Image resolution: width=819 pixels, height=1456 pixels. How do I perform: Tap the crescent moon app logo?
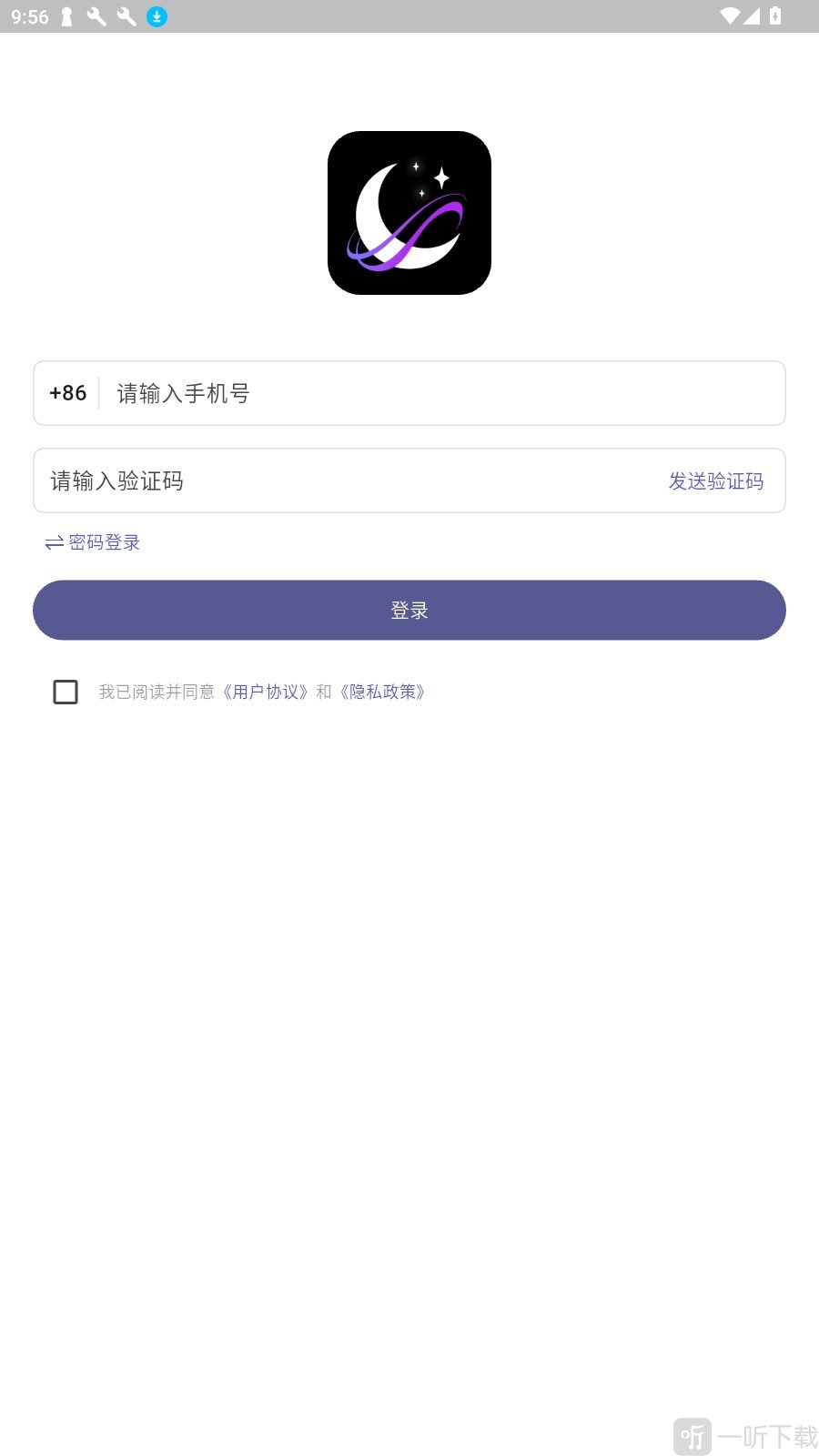click(409, 211)
